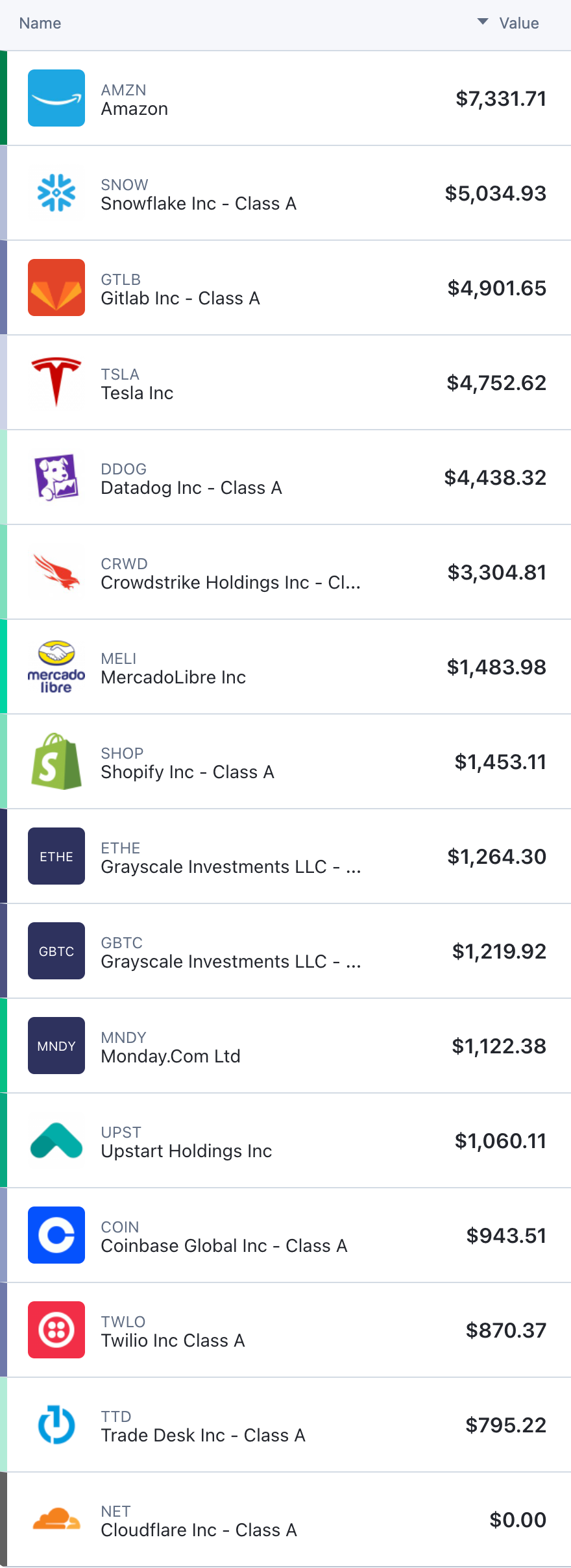
Task: Open the Cloudflare Inc row
Action: click(285, 1519)
